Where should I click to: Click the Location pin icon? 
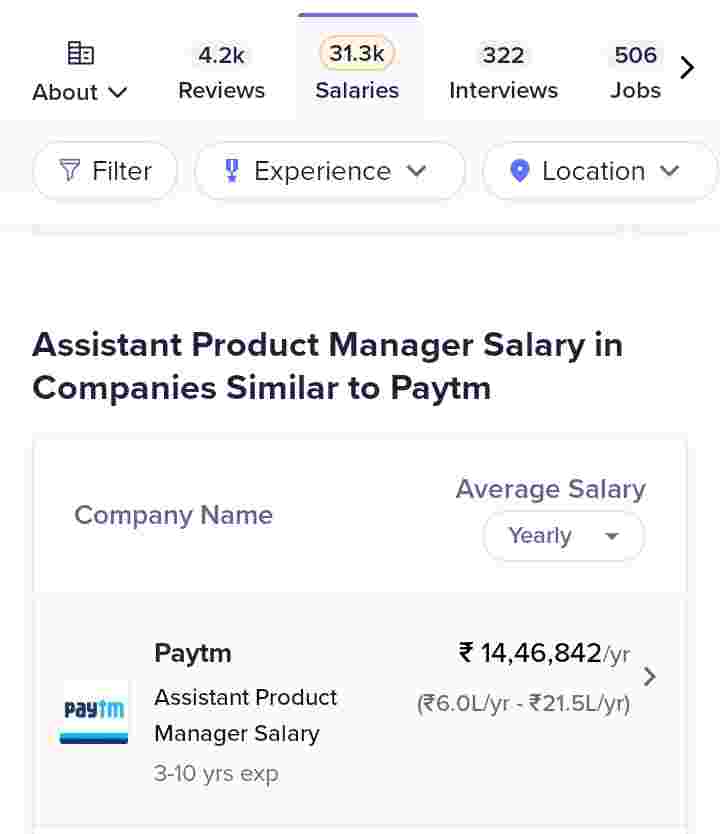point(520,170)
